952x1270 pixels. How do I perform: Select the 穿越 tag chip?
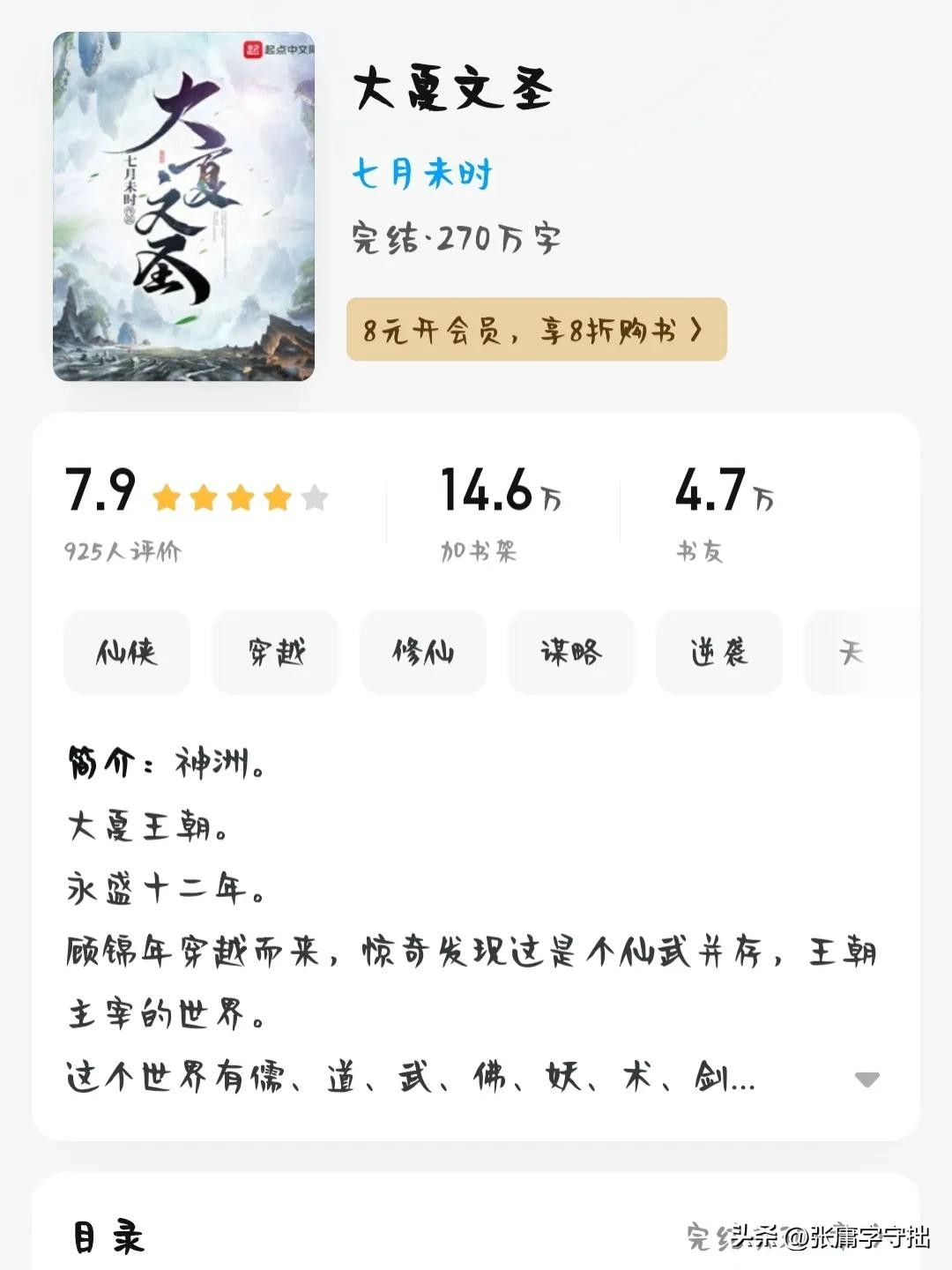tap(275, 653)
